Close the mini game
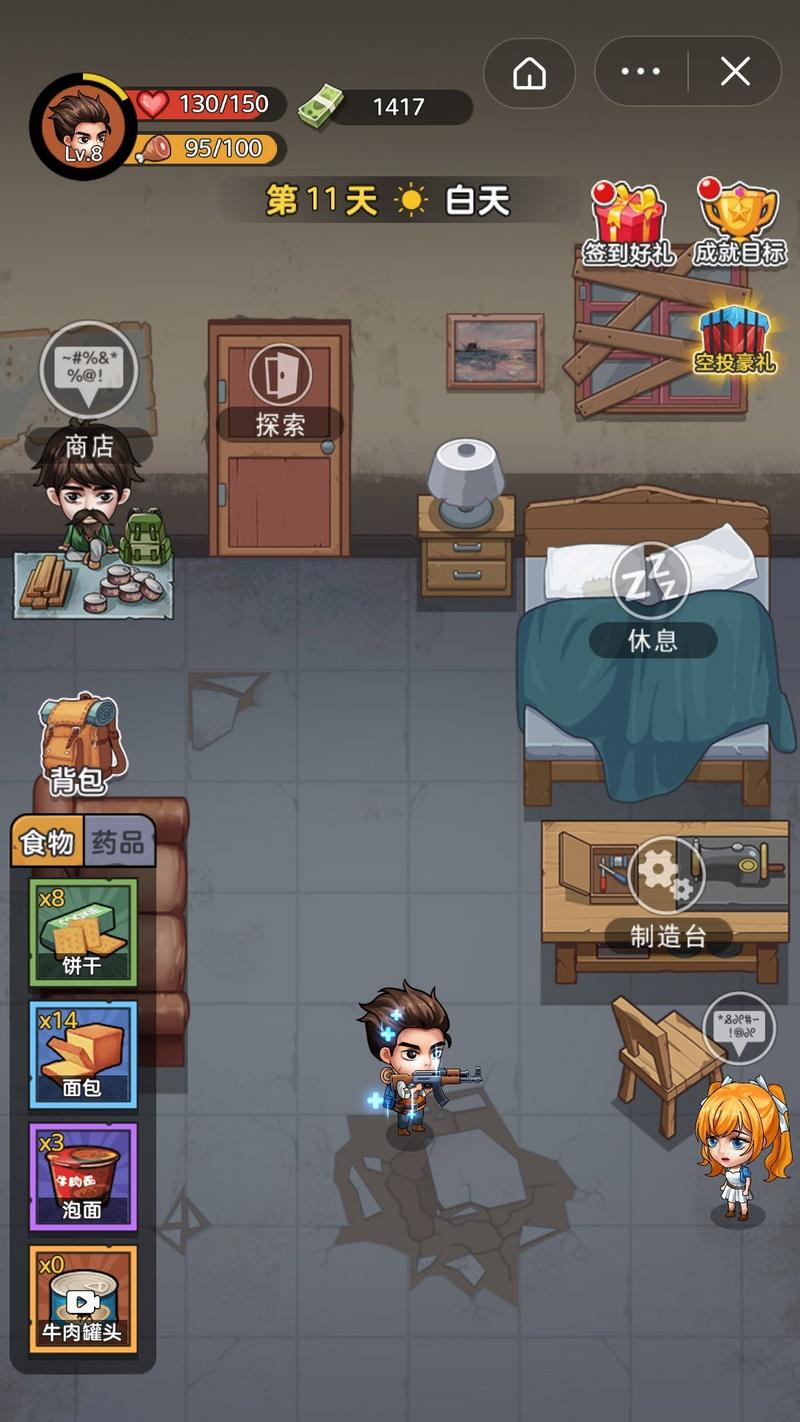 pyautogui.click(x=735, y=72)
